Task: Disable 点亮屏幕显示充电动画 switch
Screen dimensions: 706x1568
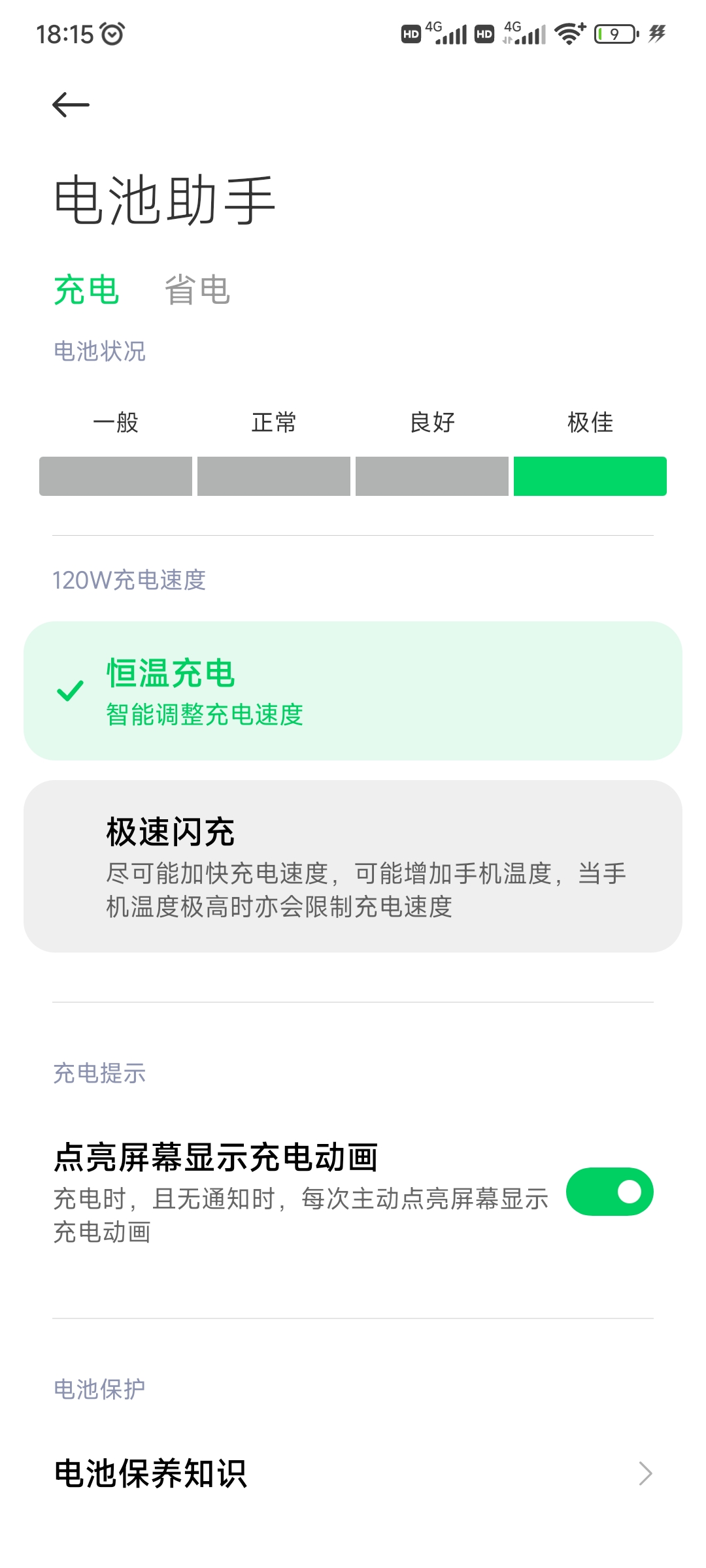Action: pyautogui.click(x=609, y=1192)
